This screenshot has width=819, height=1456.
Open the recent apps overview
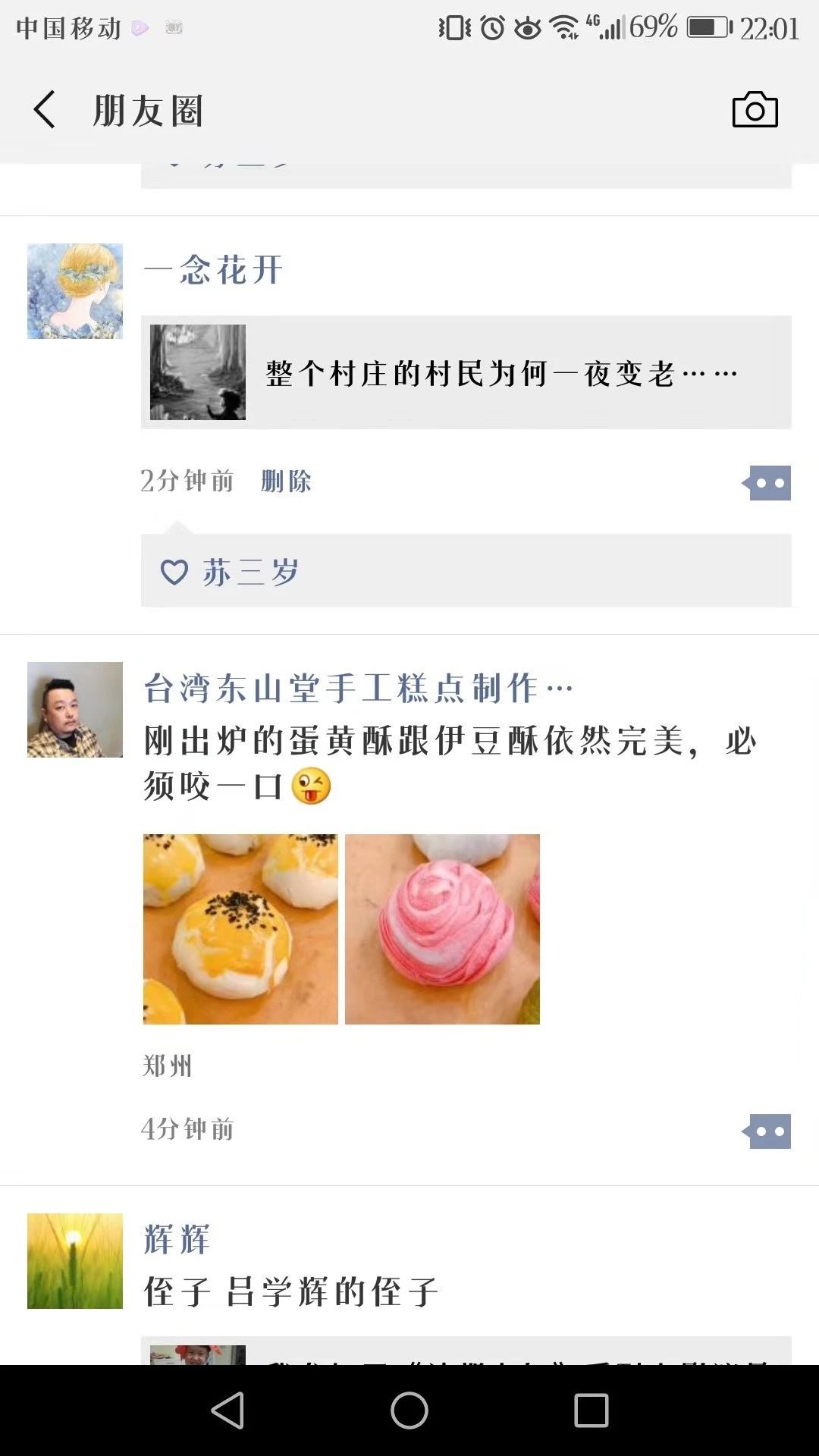(x=591, y=1410)
